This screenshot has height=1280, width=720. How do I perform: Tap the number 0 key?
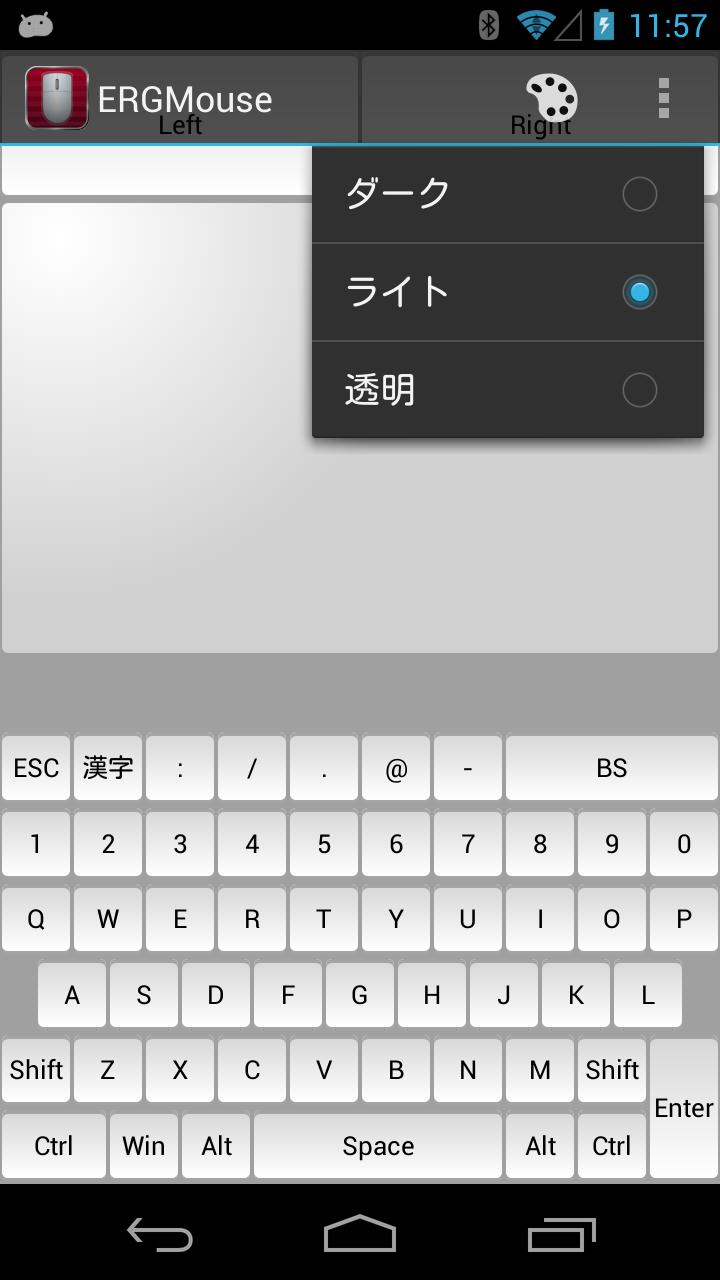(x=684, y=844)
